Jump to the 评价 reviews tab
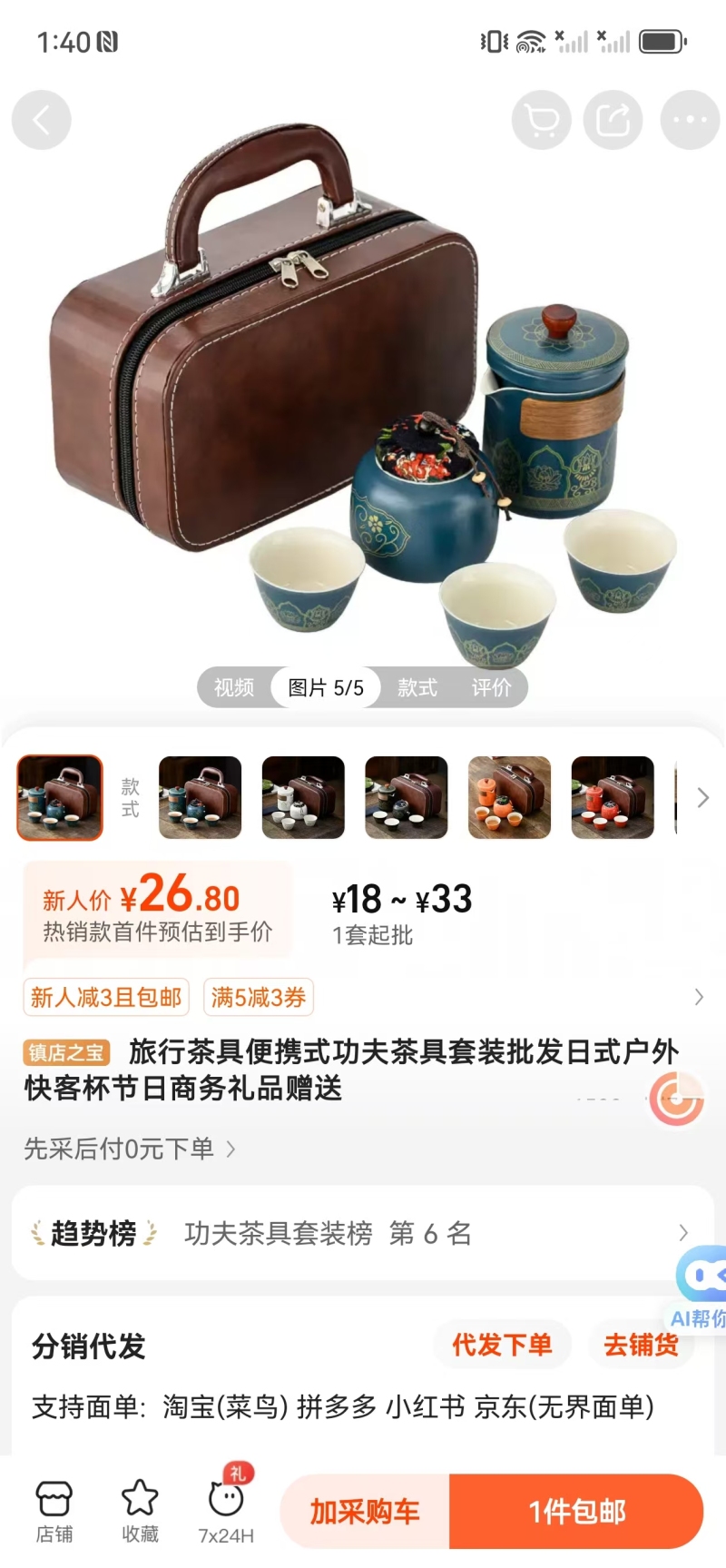The height and width of the screenshot is (1568, 726). coord(491,687)
